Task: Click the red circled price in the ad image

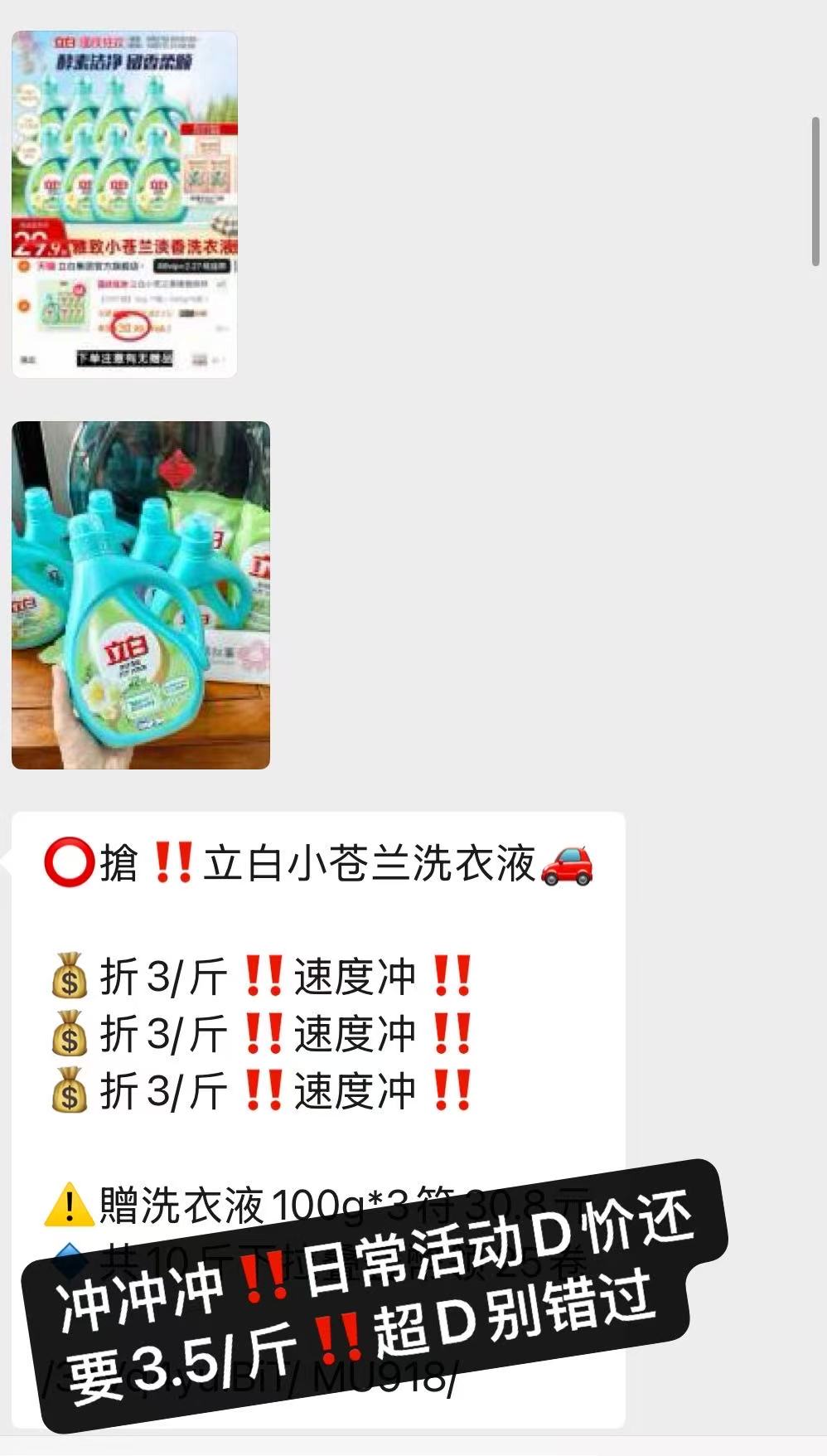Action: [133, 326]
